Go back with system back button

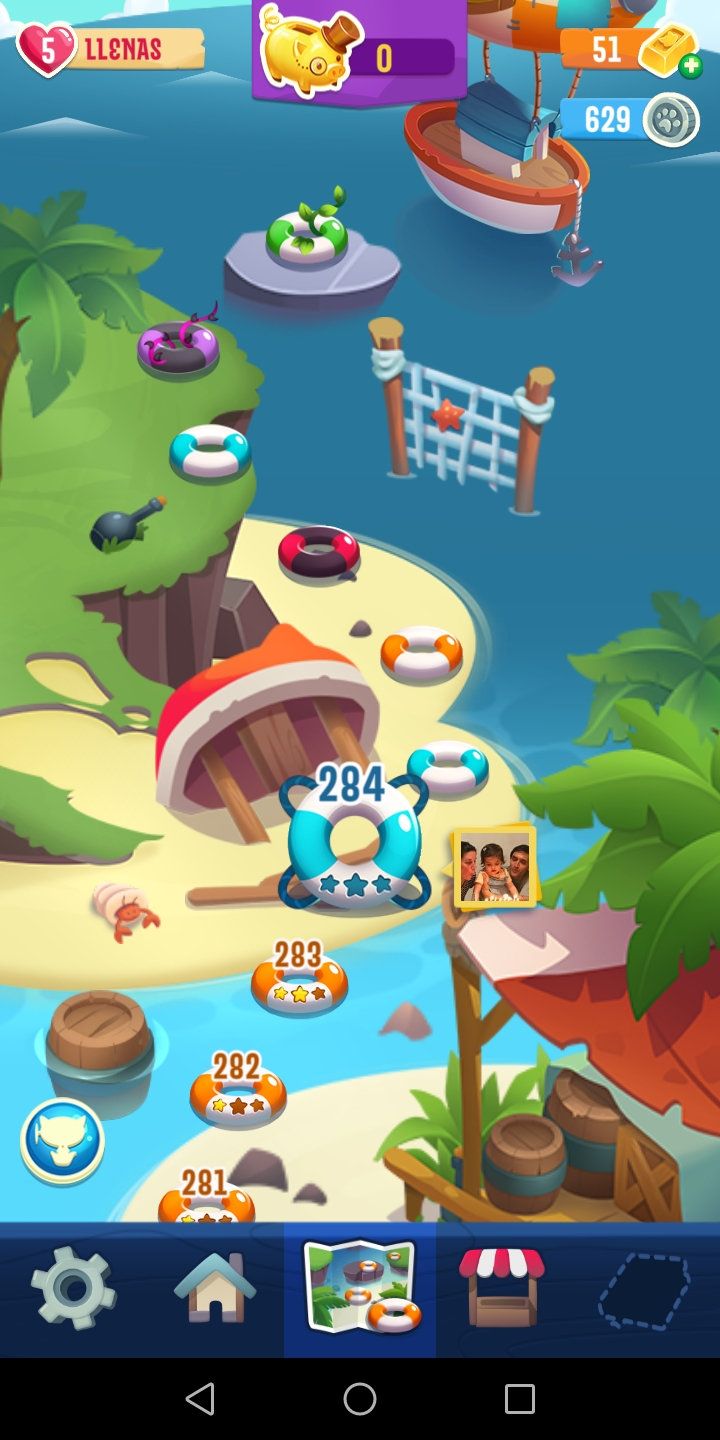(200, 1398)
